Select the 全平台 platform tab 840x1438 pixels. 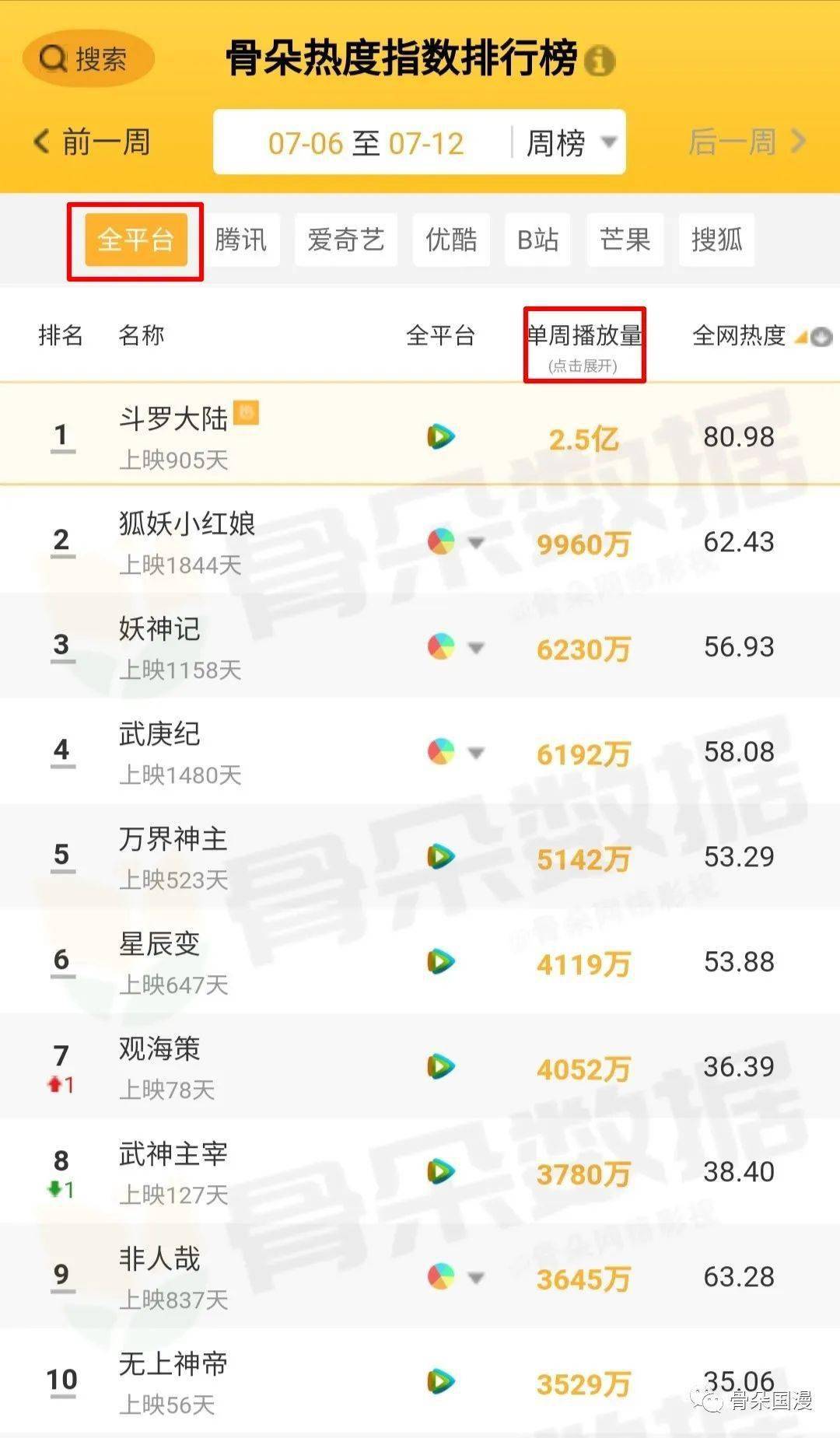pyautogui.click(x=135, y=240)
